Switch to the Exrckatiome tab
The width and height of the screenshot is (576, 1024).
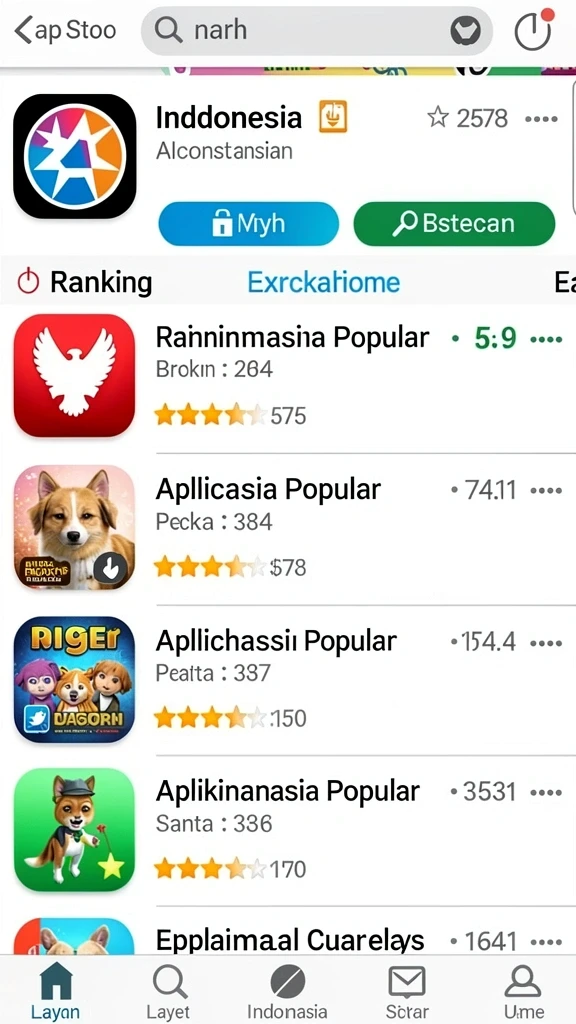click(324, 282)
